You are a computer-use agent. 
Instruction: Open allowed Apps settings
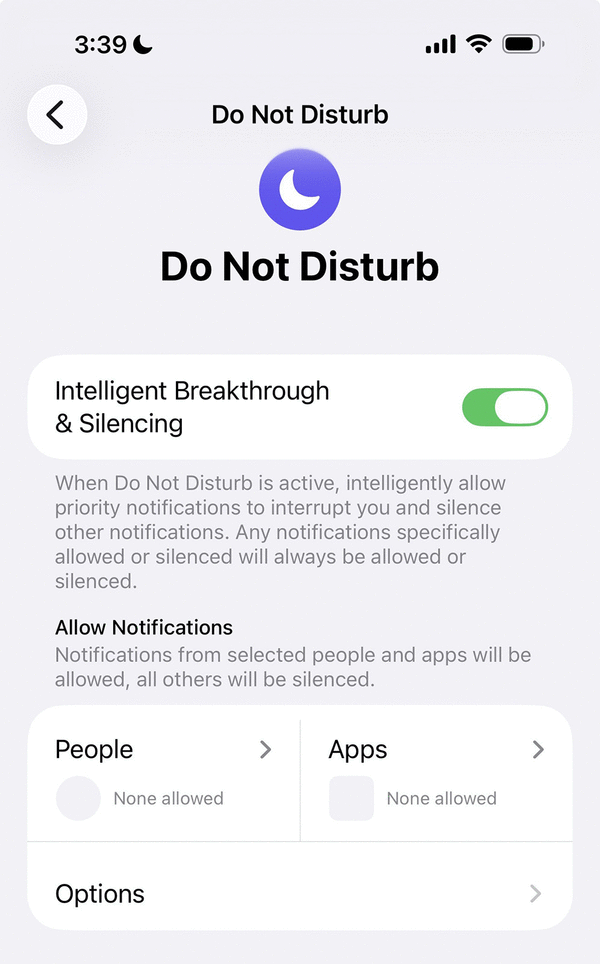click(436, 773)
